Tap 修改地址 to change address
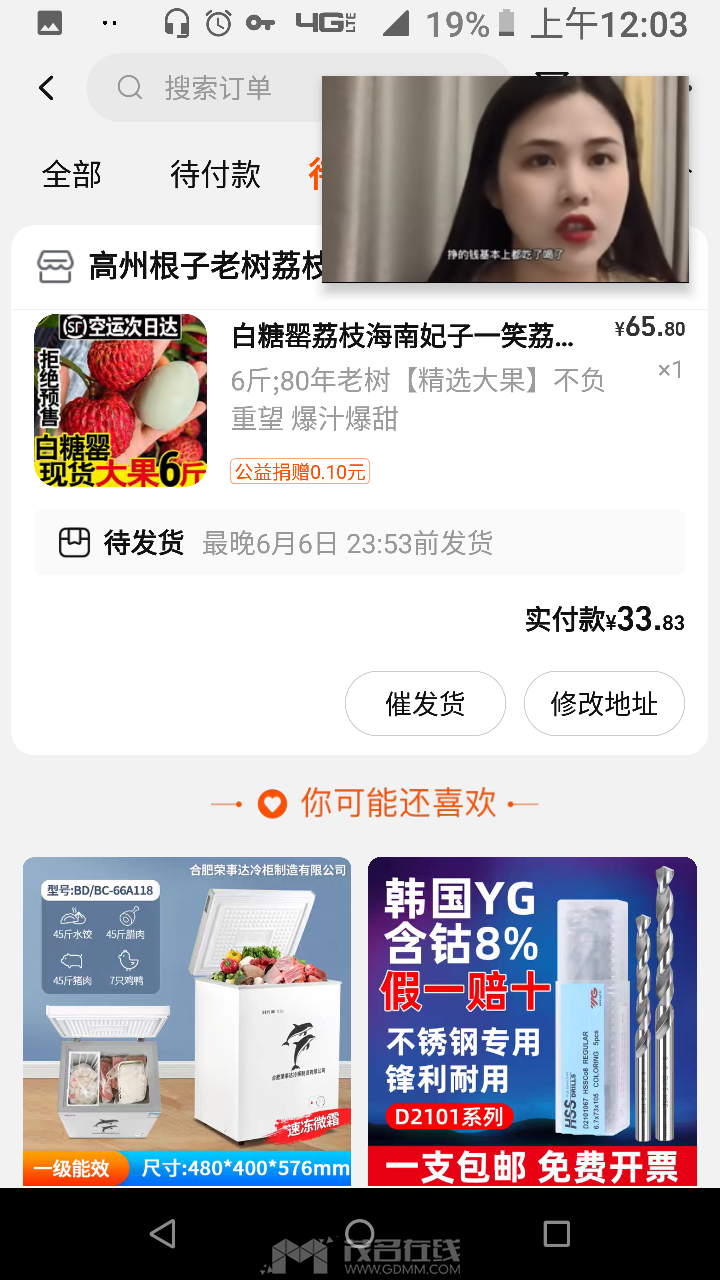 (x=604, y=704)
